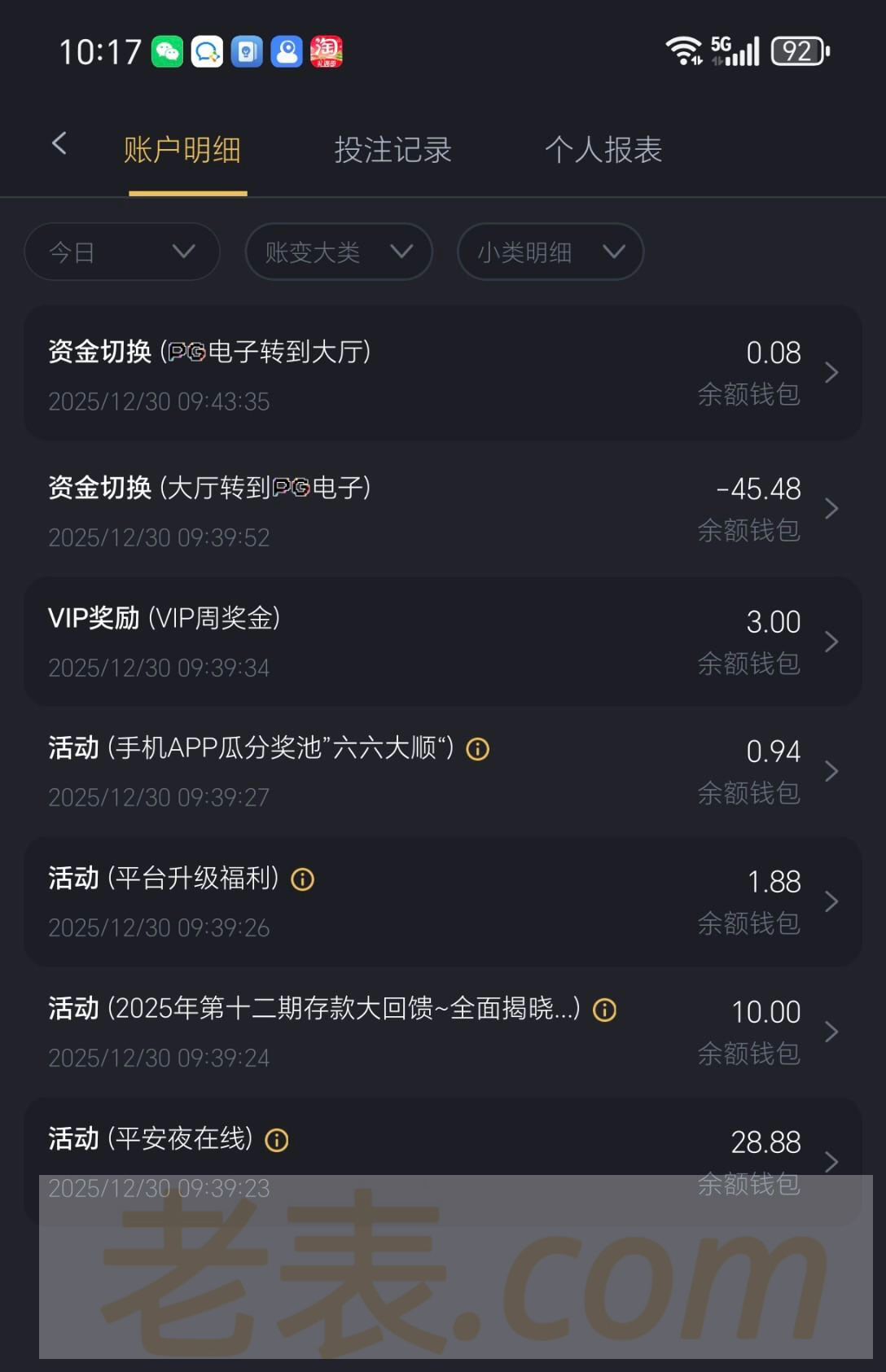View the VIP周奖金 3.00 record
The image size is (886, 1372).
[x=442, y=642]
